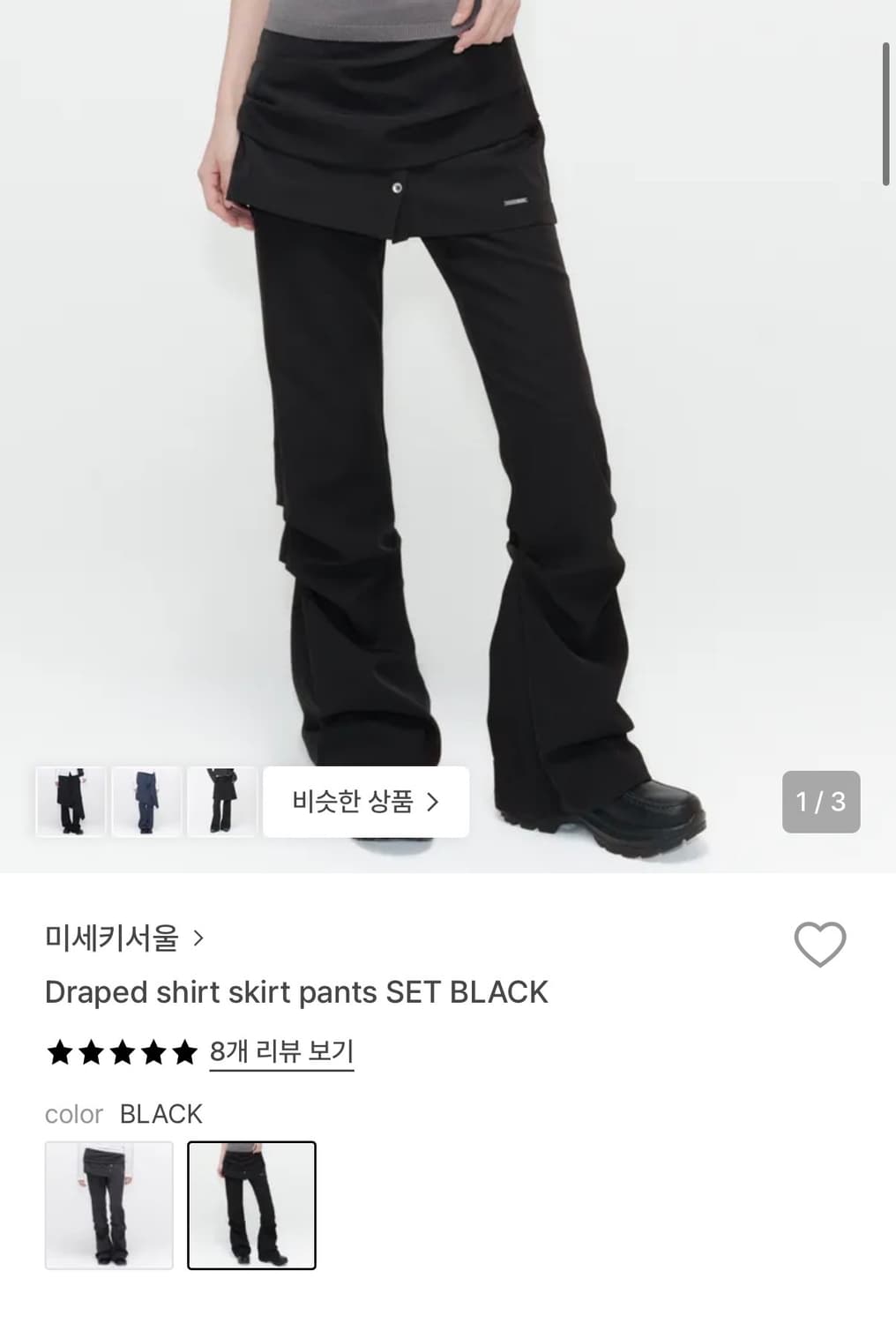The image size is (896, 1323).
Task: Tap the arrow inside the 비슷한 상품 button
Action: click(x=434, y=802)
